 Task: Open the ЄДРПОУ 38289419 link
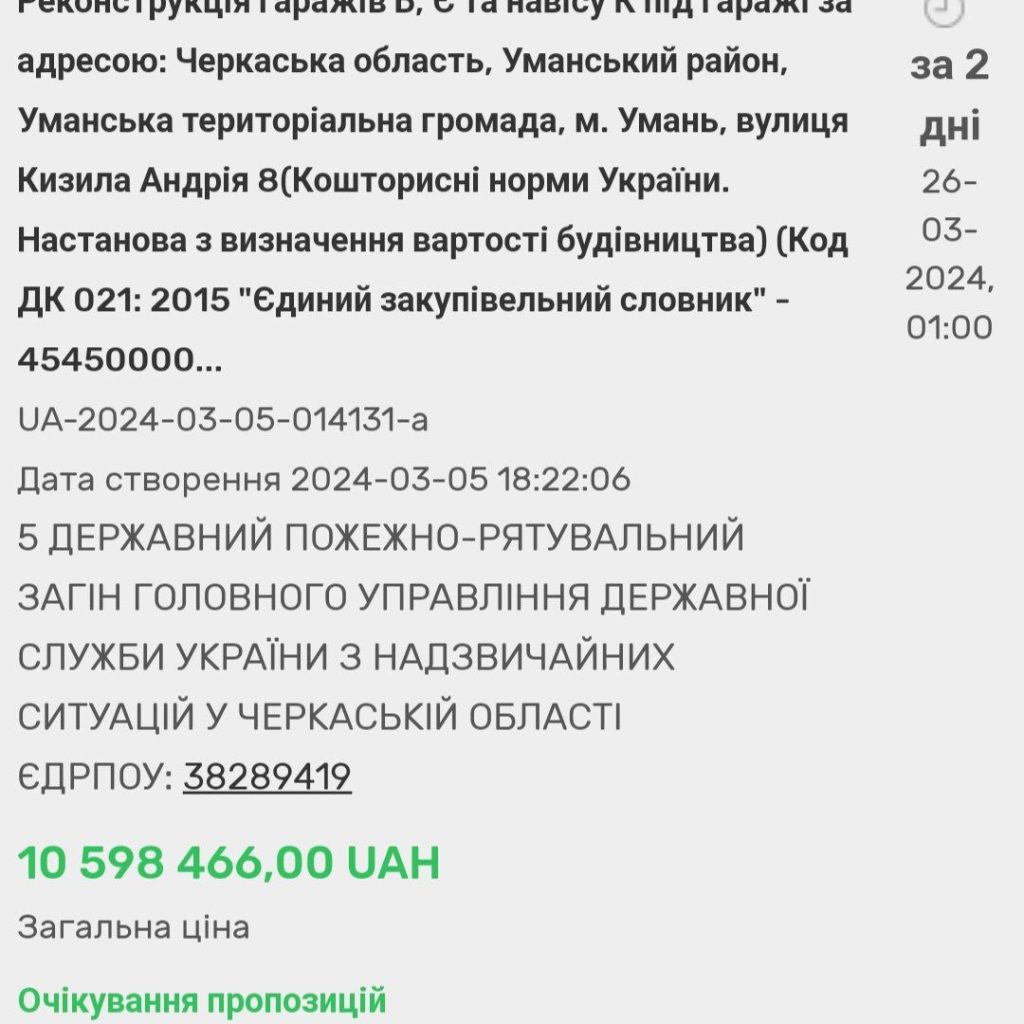[x=267, y=776]
